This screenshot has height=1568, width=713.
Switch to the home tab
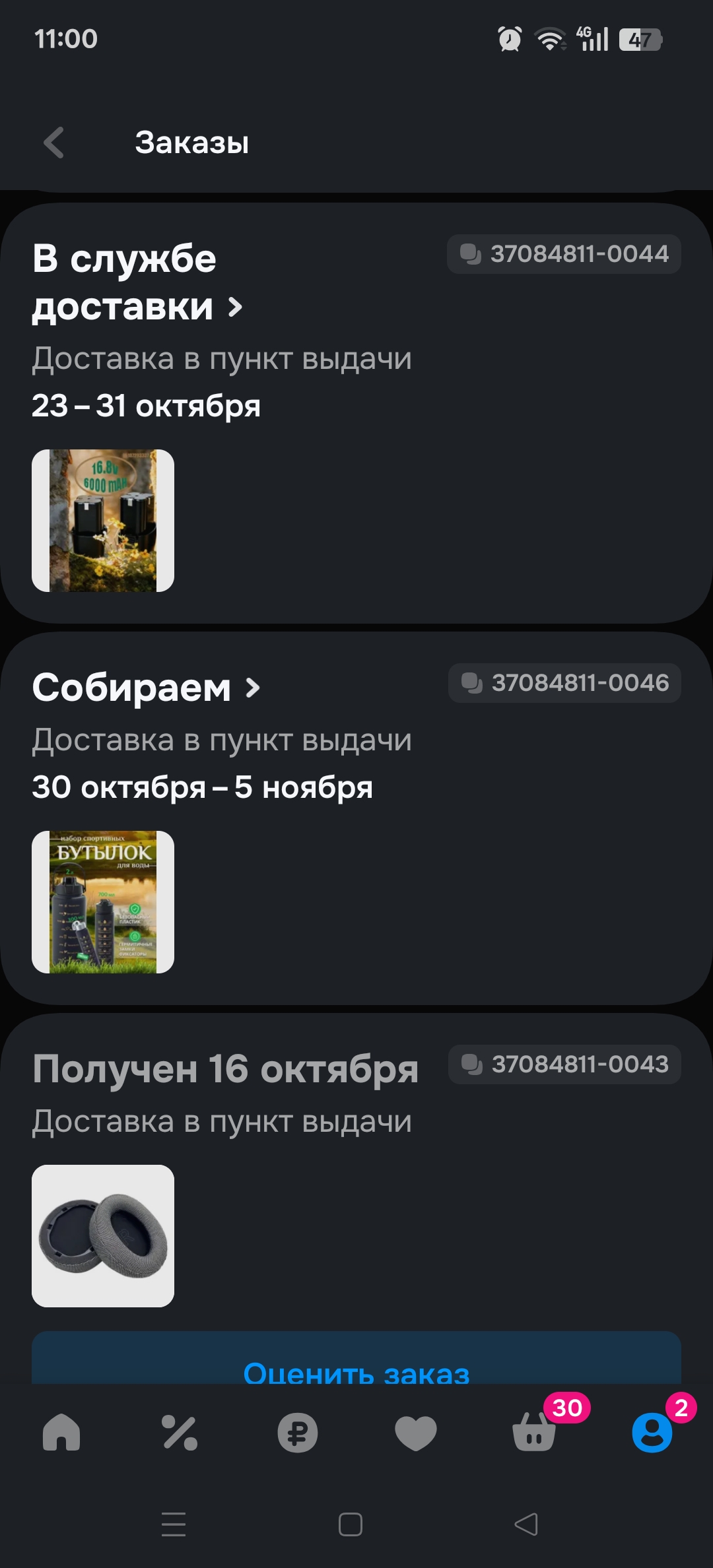[61, 1433]
